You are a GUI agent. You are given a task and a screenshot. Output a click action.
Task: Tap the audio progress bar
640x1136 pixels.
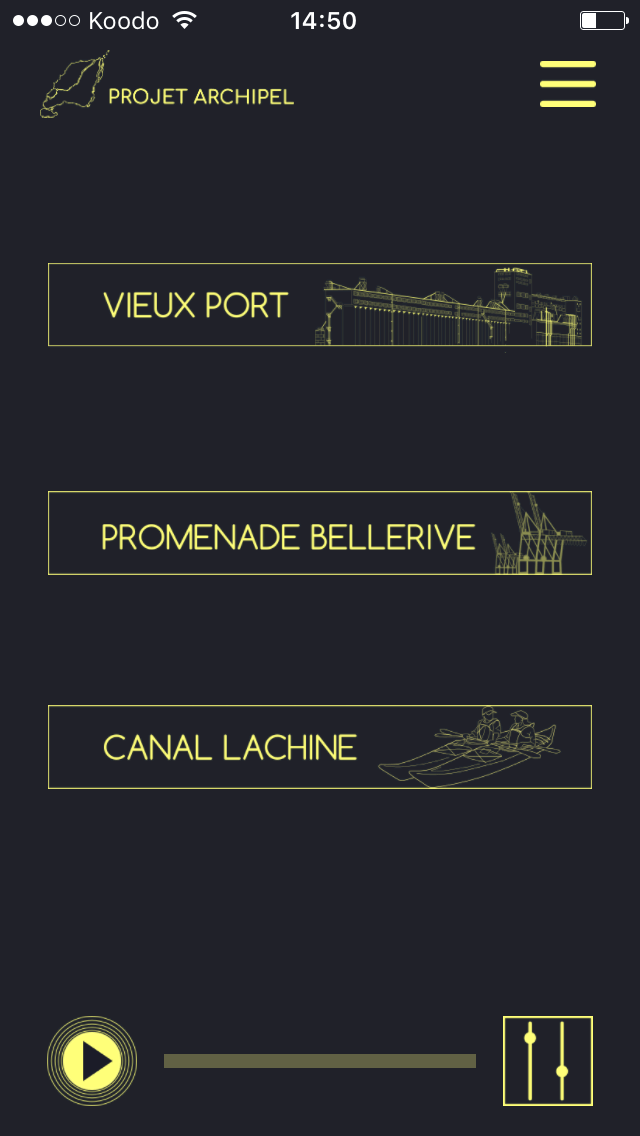320,1061
